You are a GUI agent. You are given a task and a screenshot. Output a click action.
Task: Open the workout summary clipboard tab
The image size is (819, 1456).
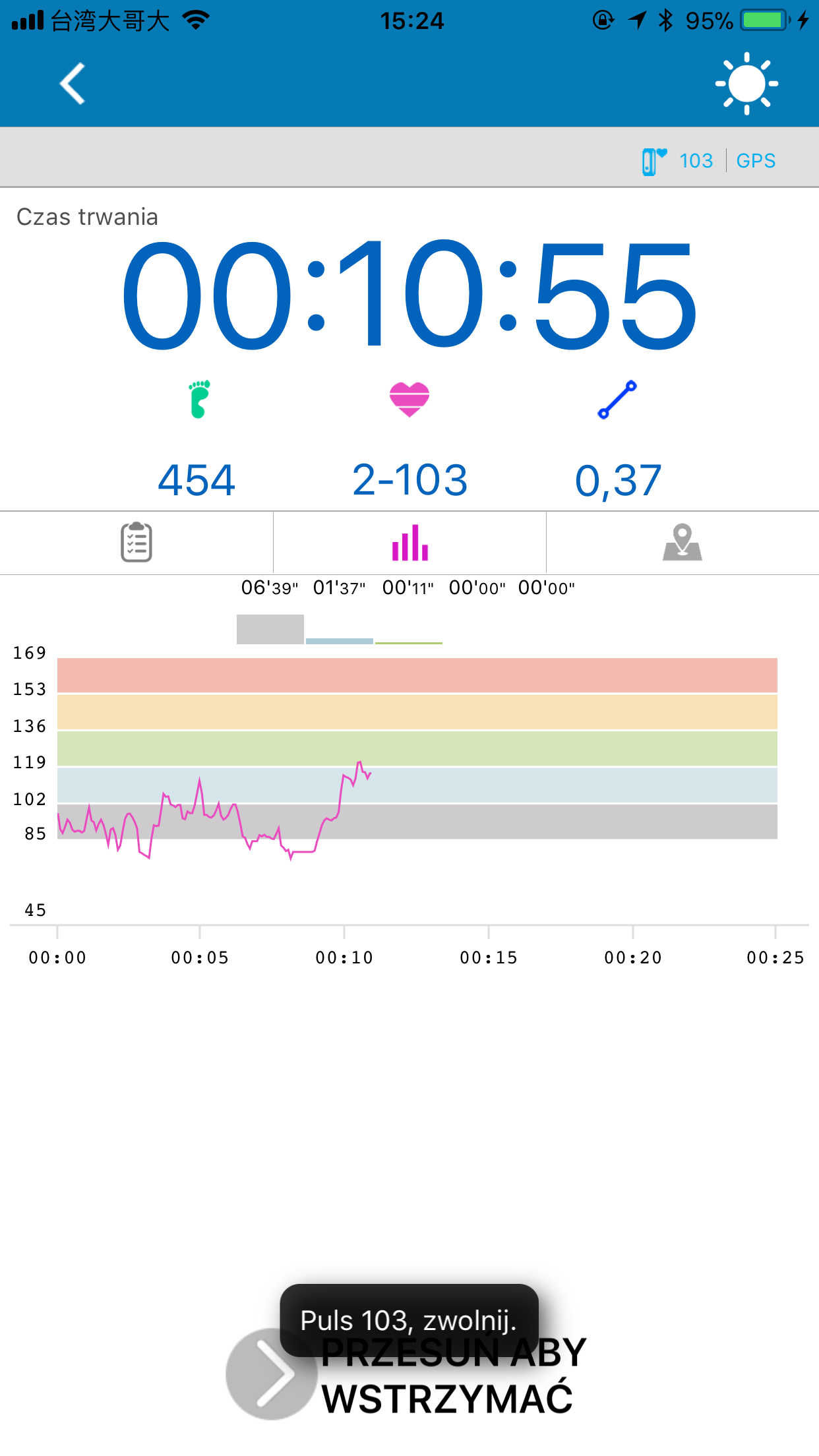click(136, 542)
